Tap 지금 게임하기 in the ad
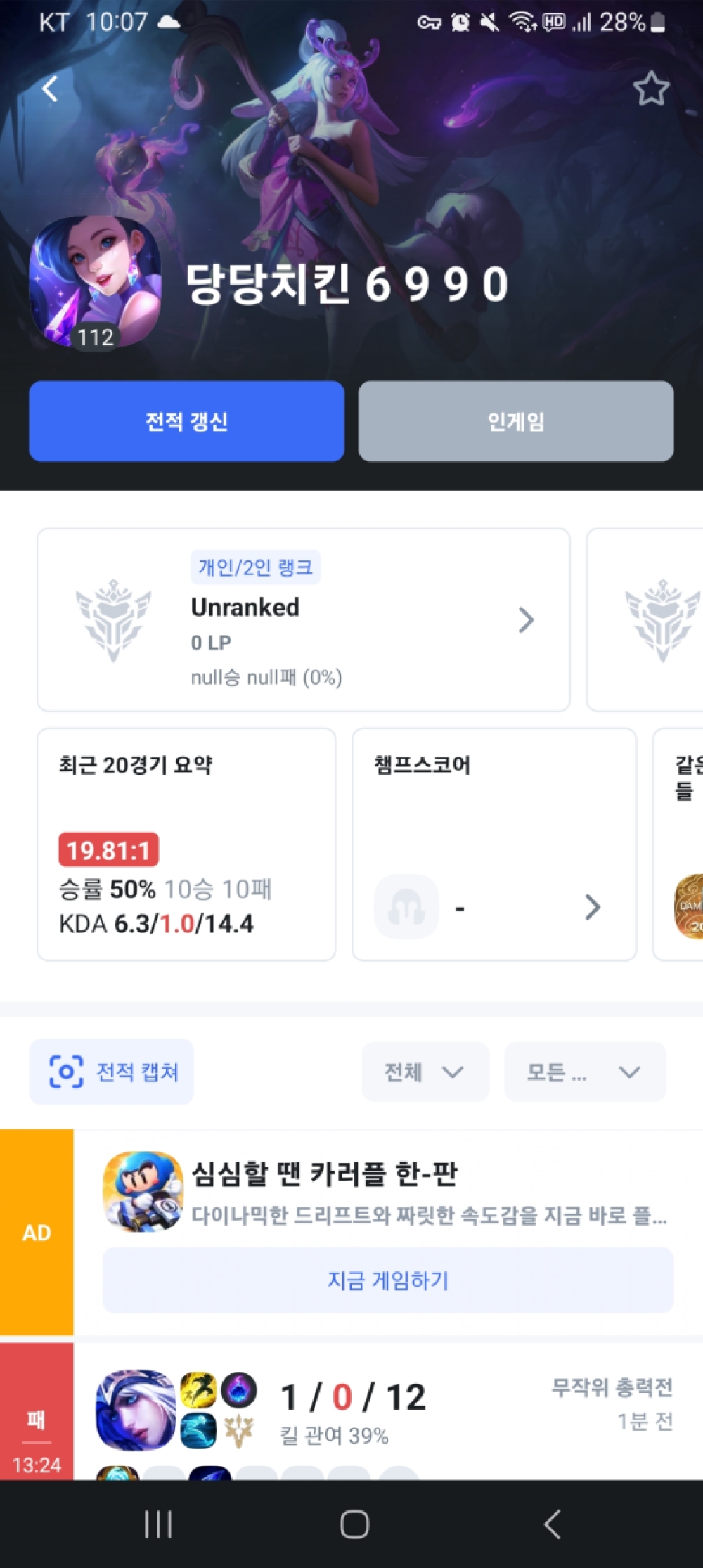 coord(388,1280)
